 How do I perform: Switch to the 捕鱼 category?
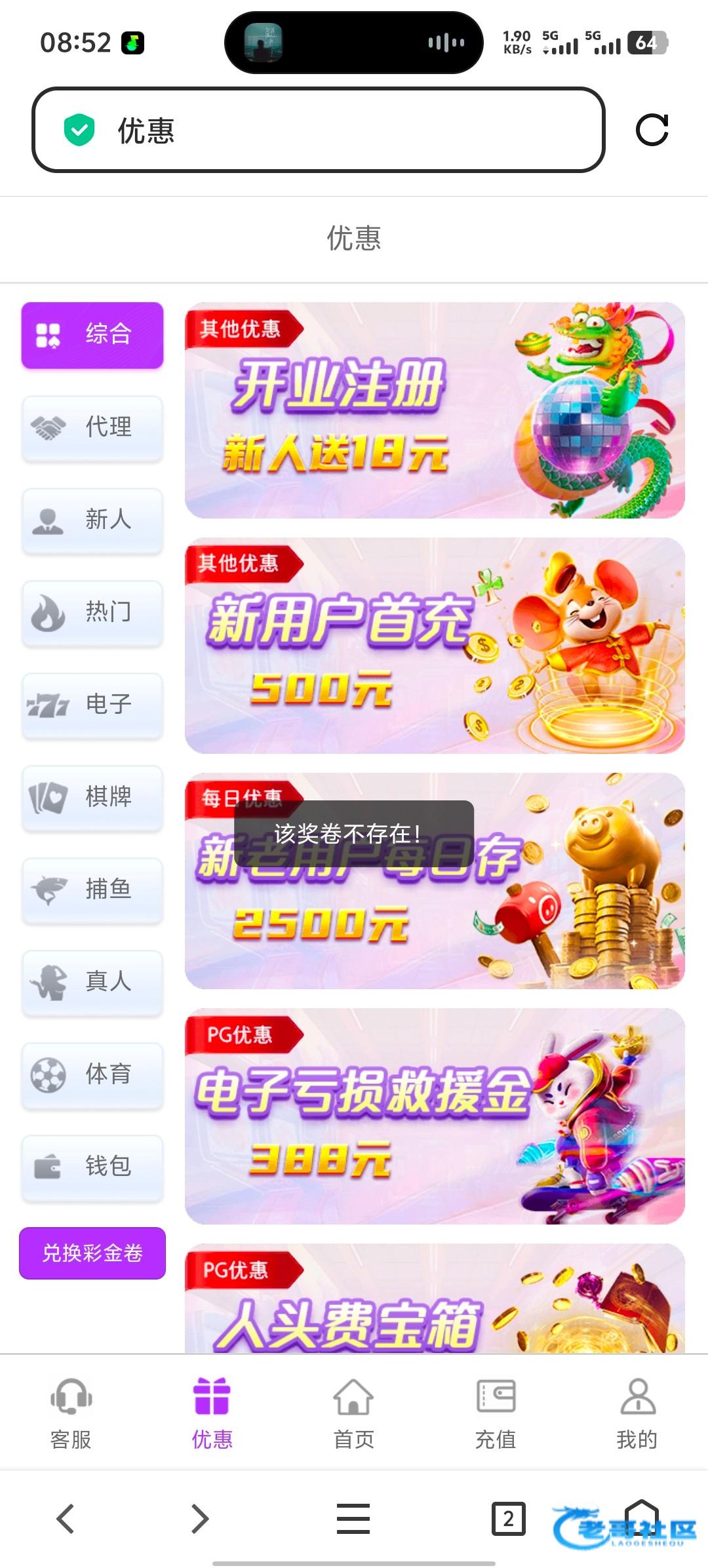[92, 890]
